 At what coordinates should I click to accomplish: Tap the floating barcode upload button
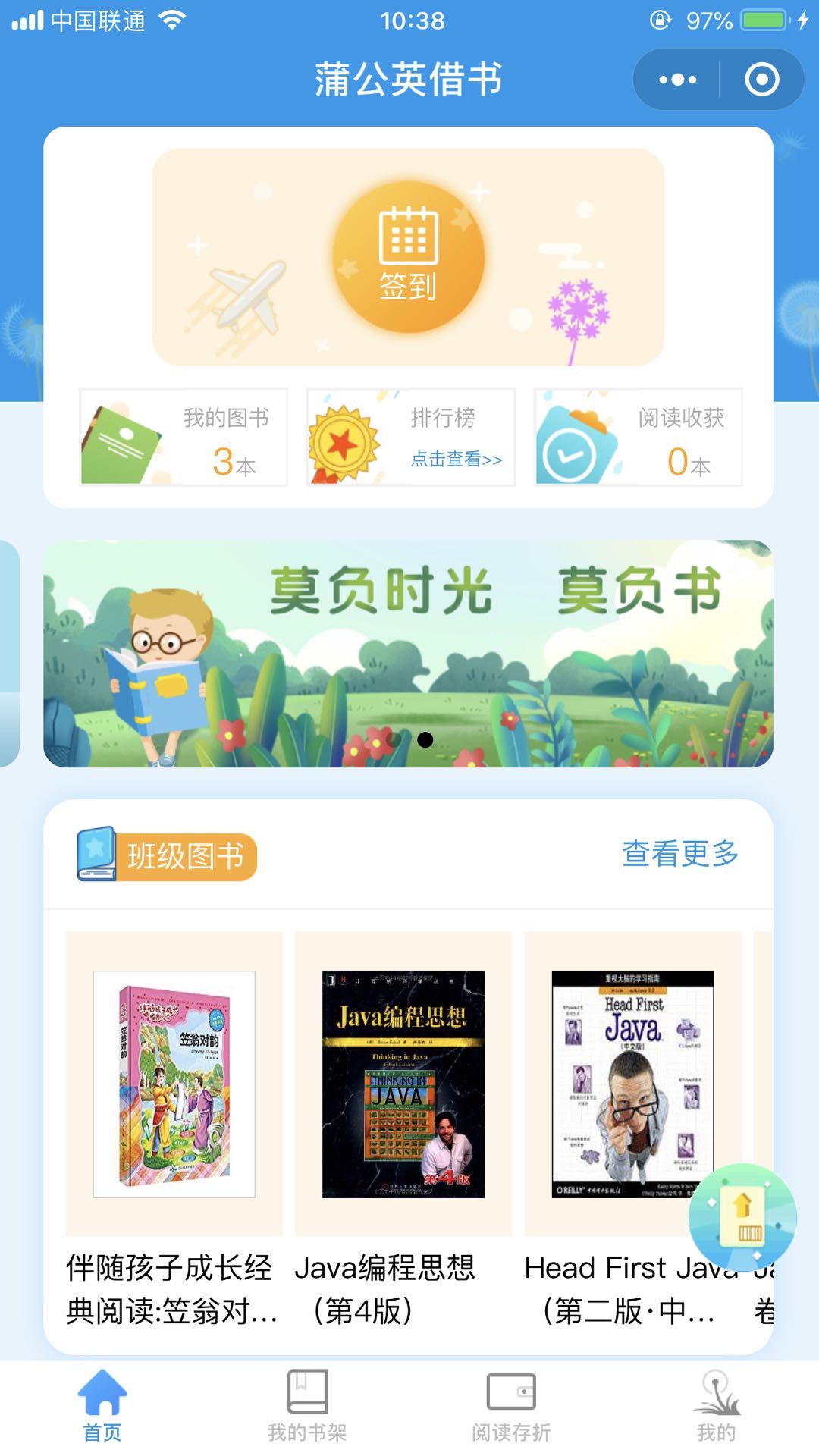point(742,1216)
